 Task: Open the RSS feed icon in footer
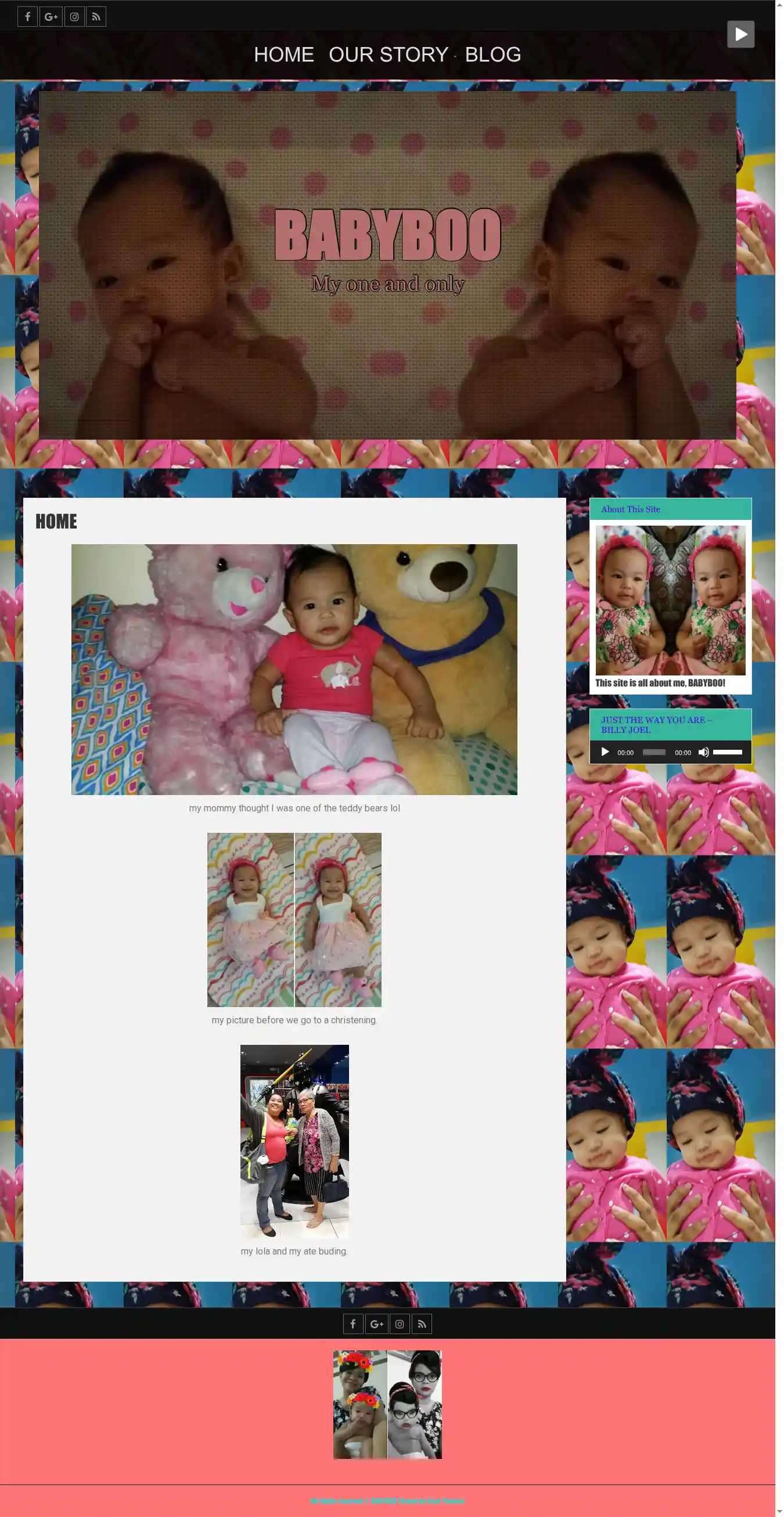pyautogui.click(x=422, y=1324)
